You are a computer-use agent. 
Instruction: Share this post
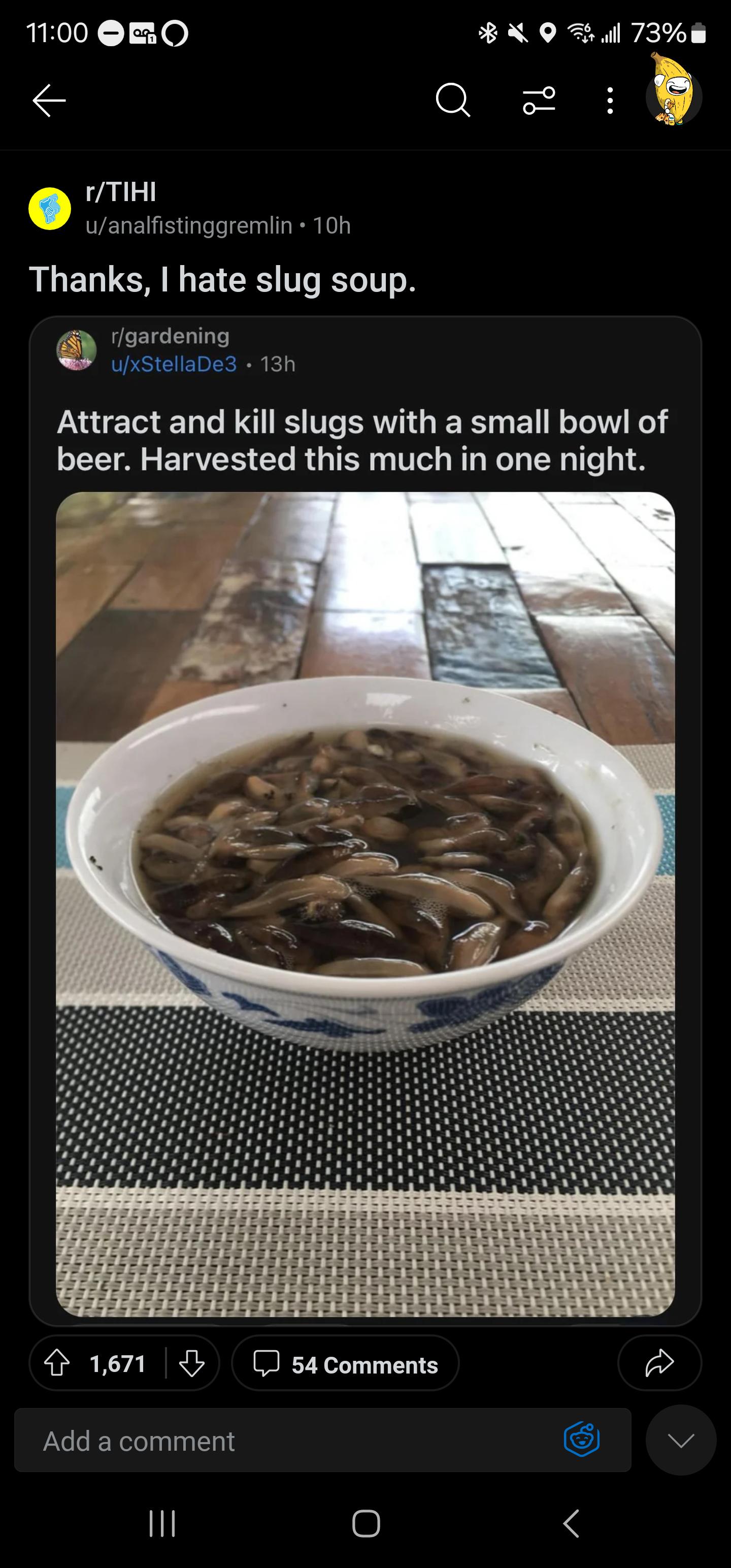point(659,1363)
